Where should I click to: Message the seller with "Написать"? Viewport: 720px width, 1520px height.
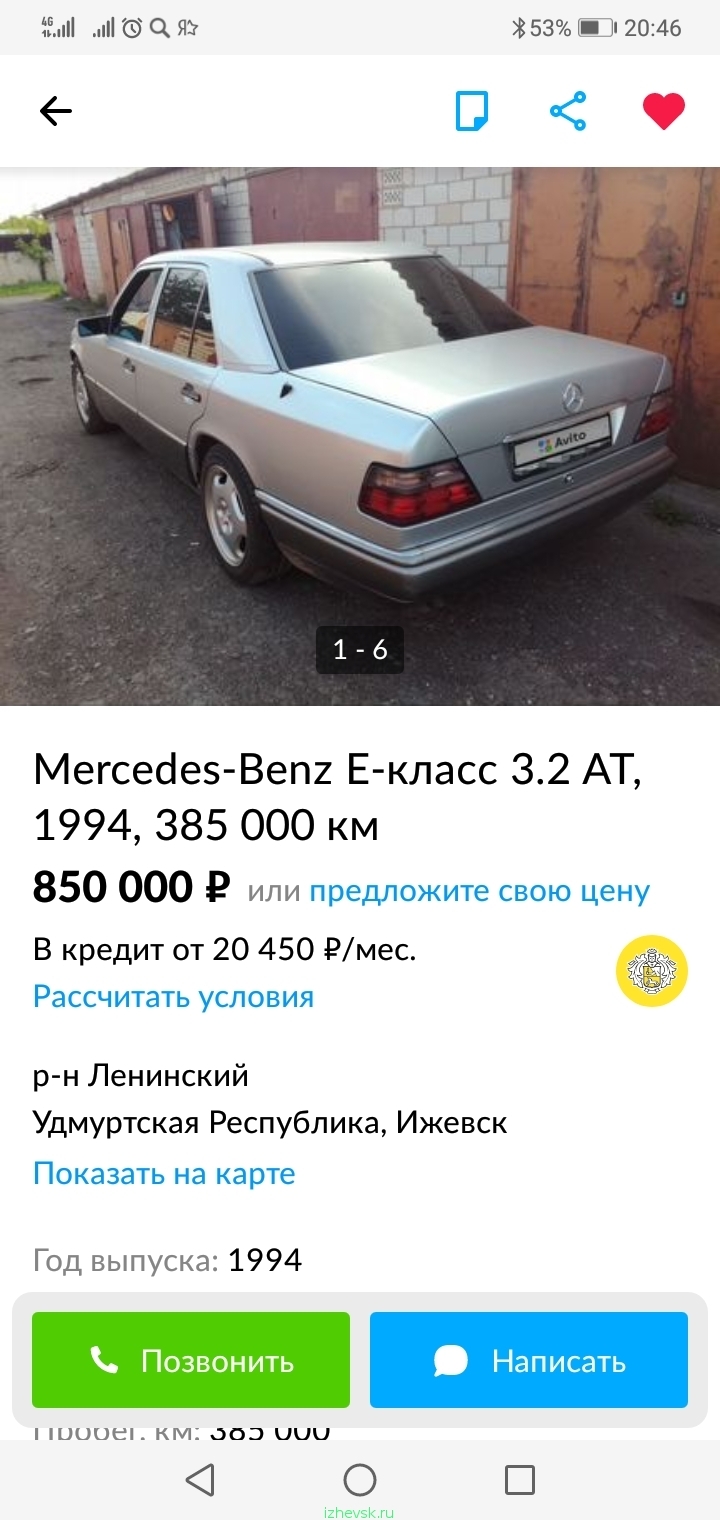[529, 1360]
